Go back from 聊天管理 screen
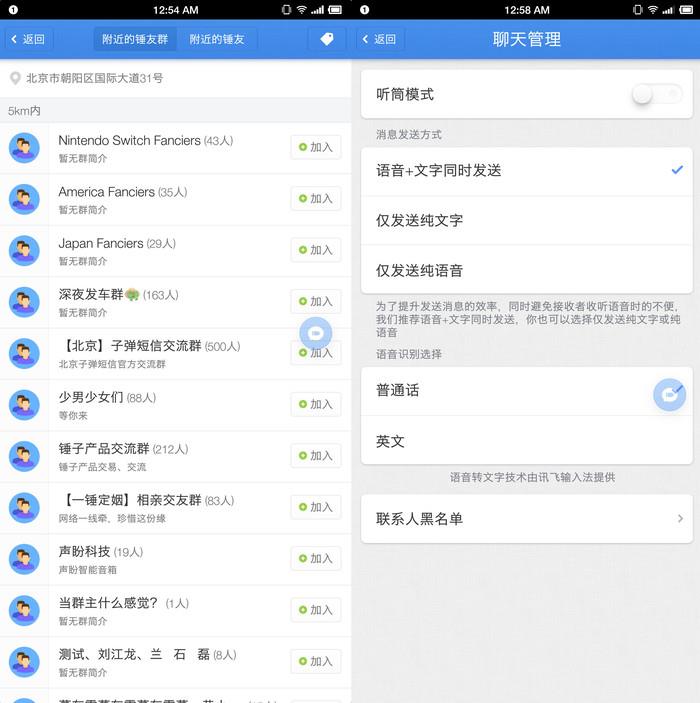 coord(378,39)
